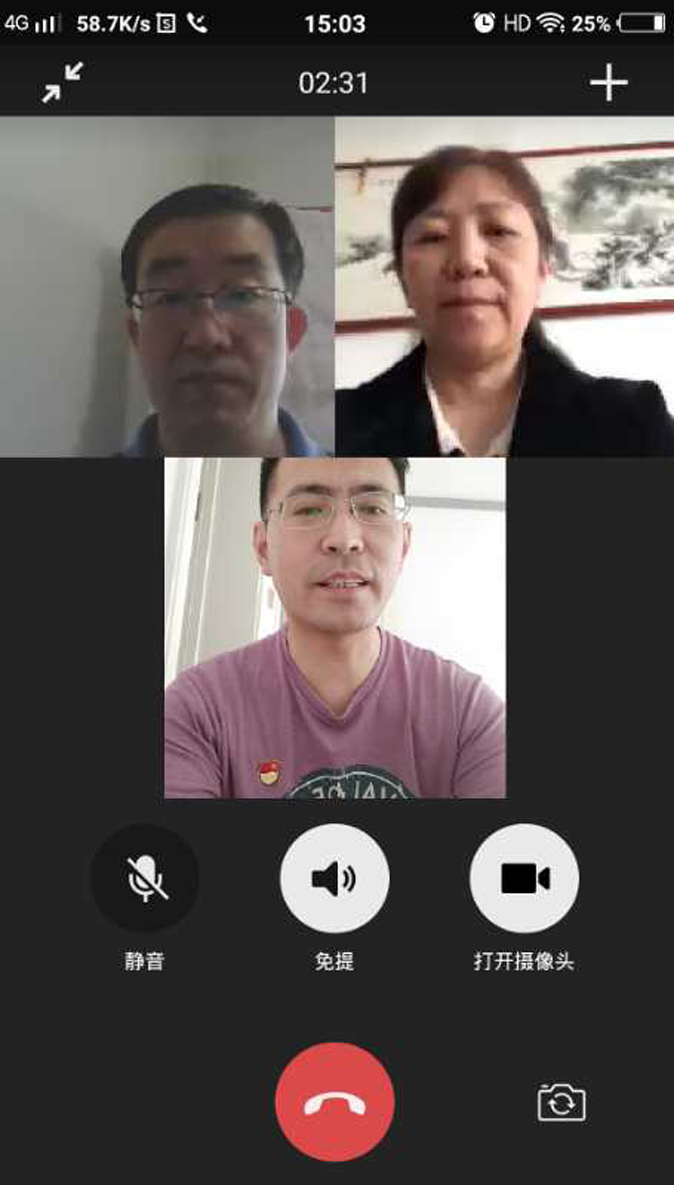Minimize the video call window
Screen dimensions: 674x1185
(62, 83)
